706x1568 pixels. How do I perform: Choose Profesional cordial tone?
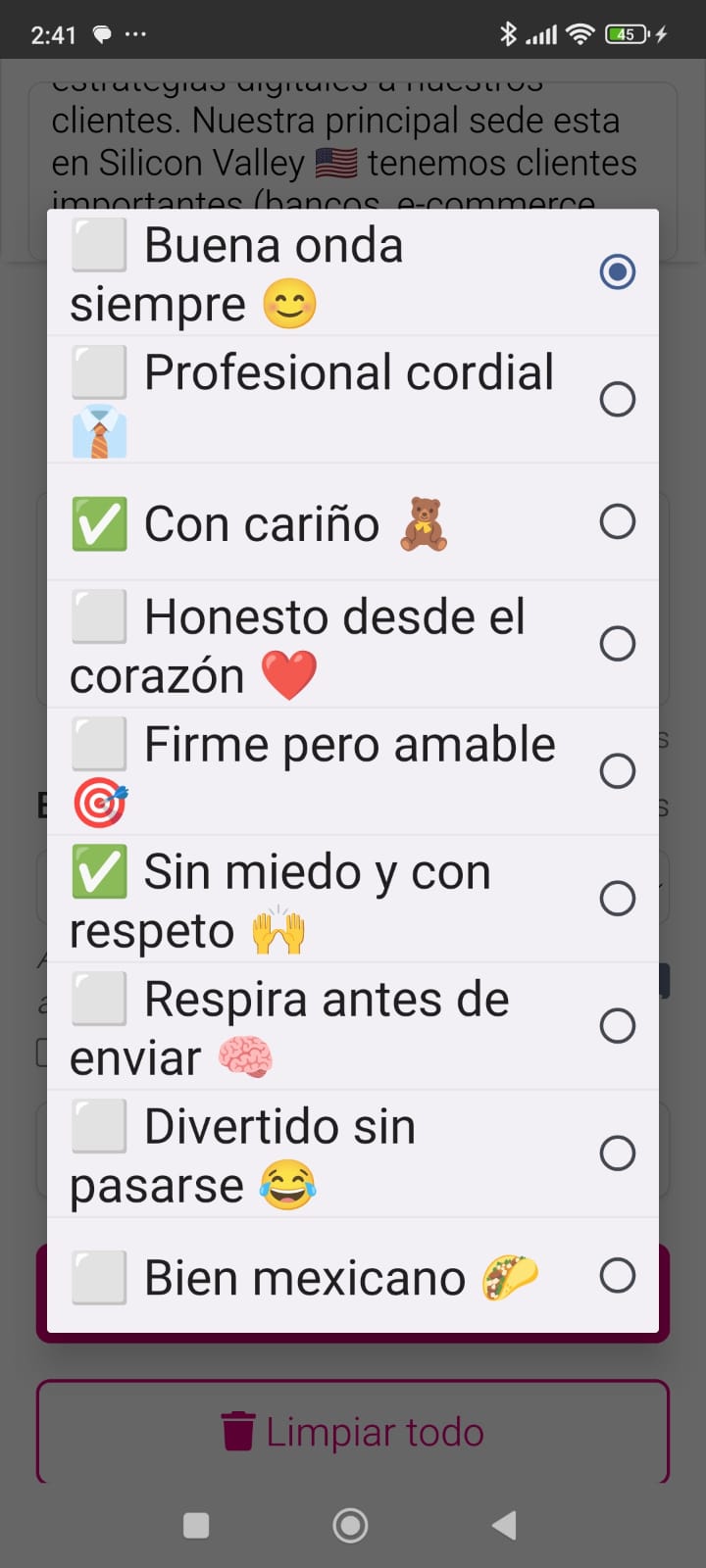point(353,400)
